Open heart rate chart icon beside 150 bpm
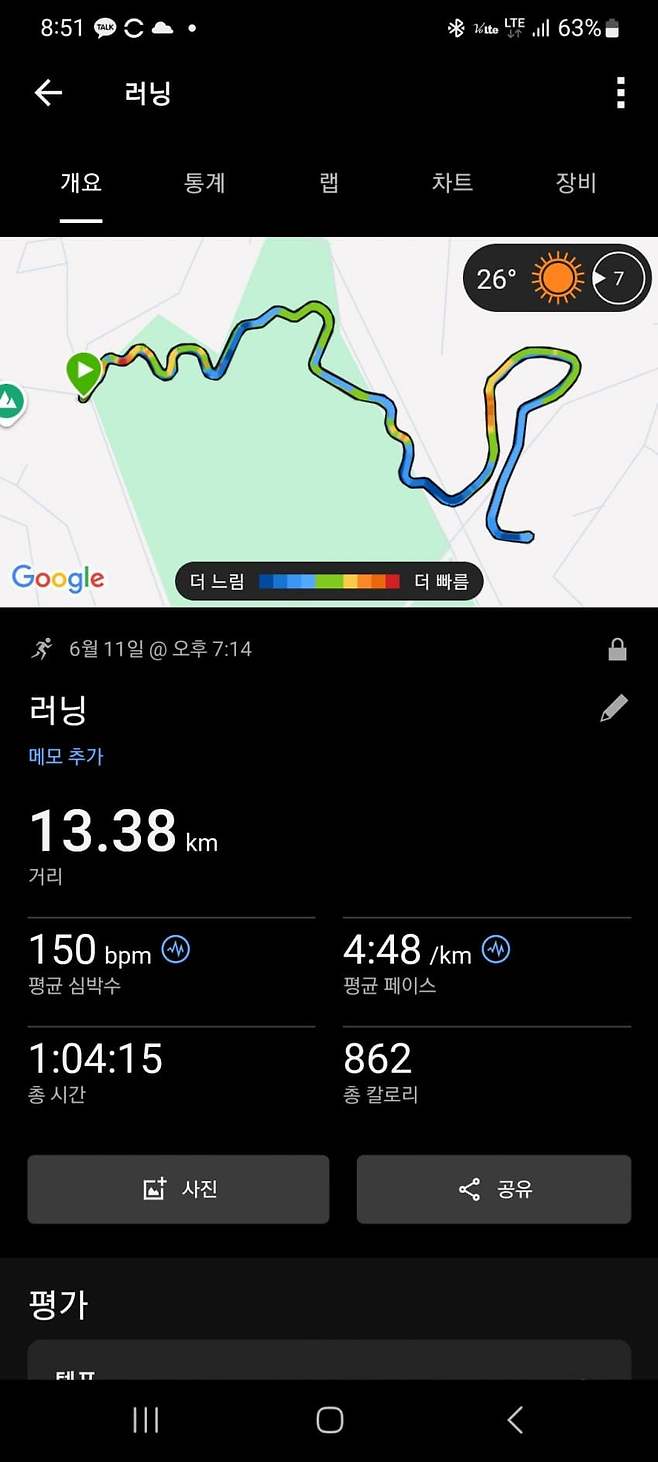658x1462 pixels. (x=176, y=949)
